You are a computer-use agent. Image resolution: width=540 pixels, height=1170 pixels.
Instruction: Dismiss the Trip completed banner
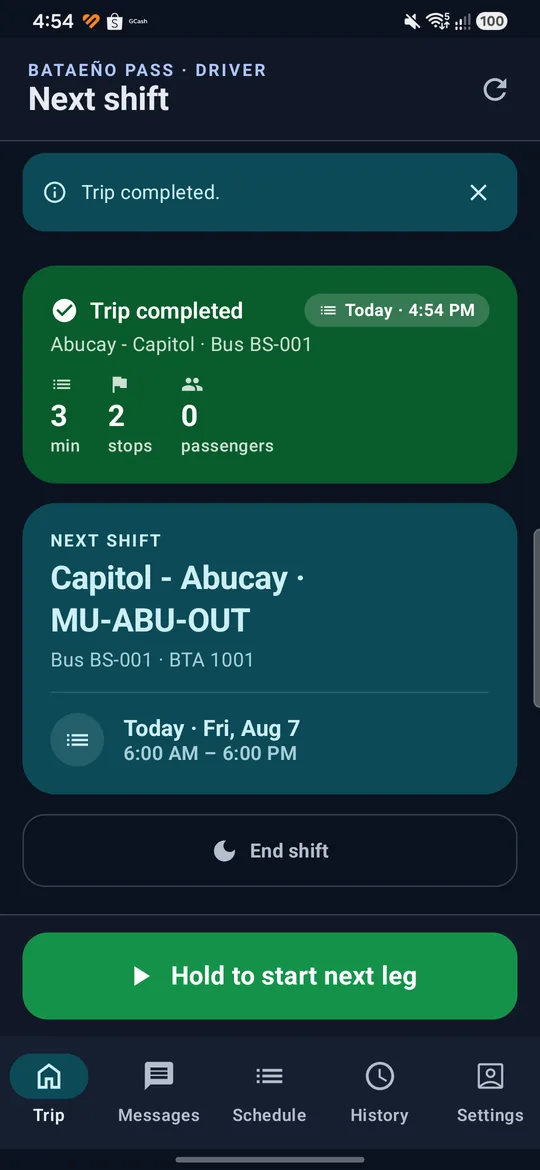click(478, 193)
